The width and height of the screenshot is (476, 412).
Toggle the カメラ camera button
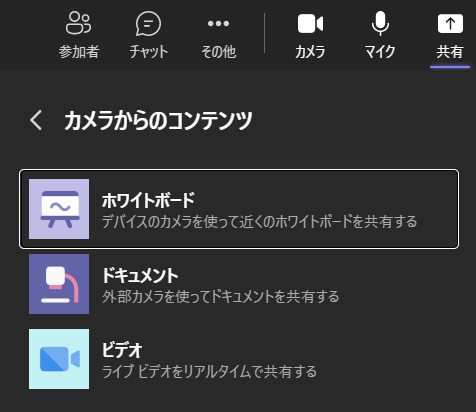click(x=310, y=35)
